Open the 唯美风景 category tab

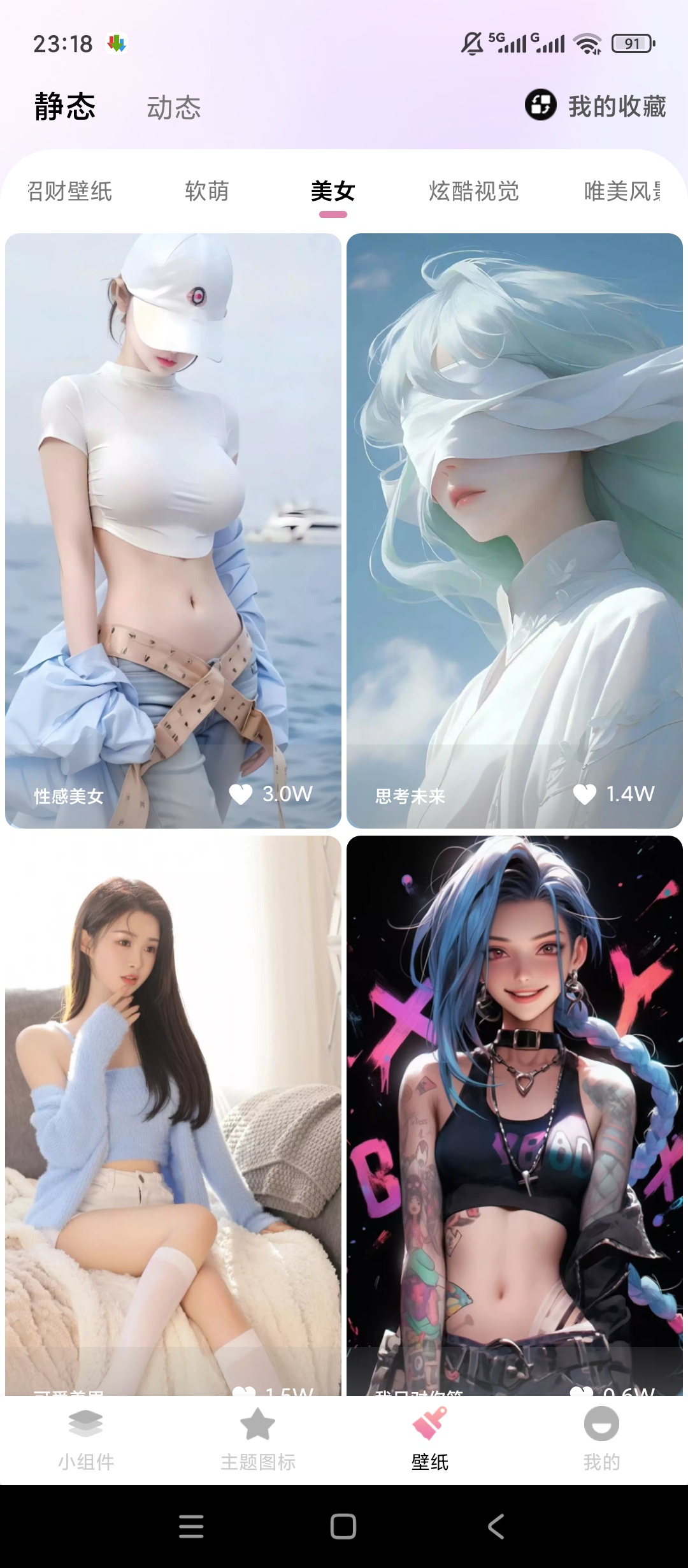(622, 191)
